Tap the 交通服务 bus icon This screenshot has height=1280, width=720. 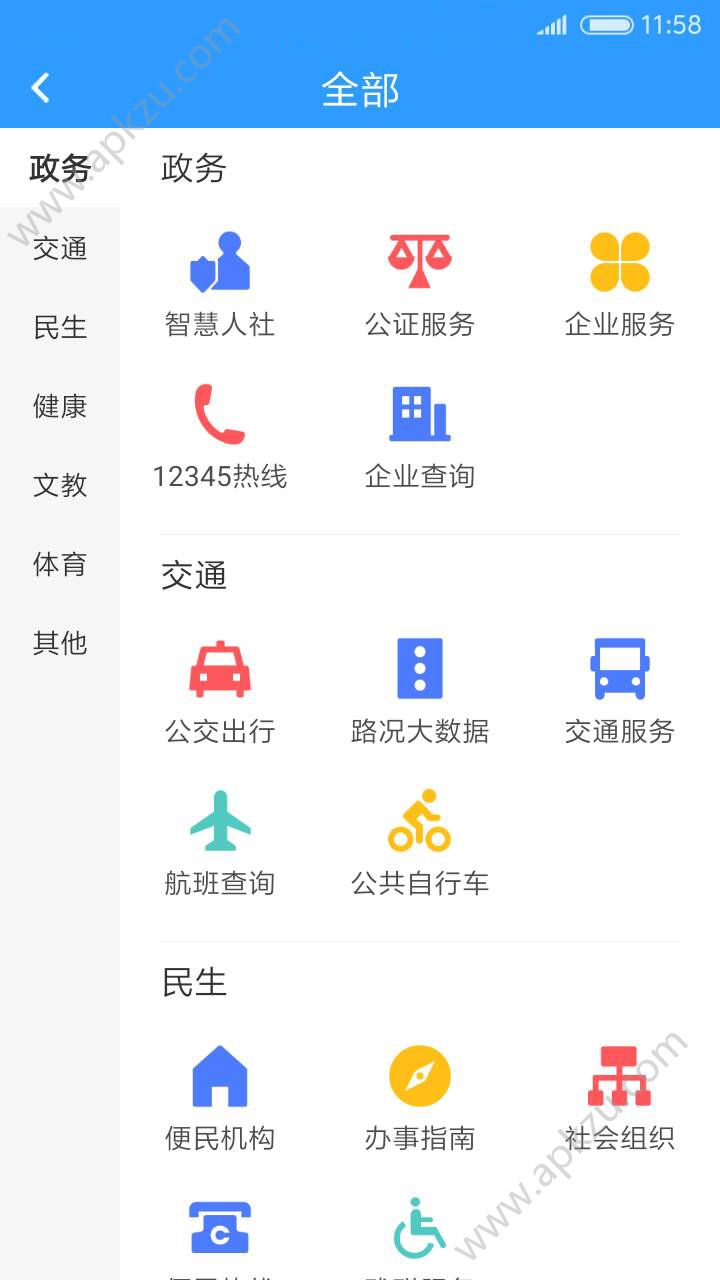point(620,668)
